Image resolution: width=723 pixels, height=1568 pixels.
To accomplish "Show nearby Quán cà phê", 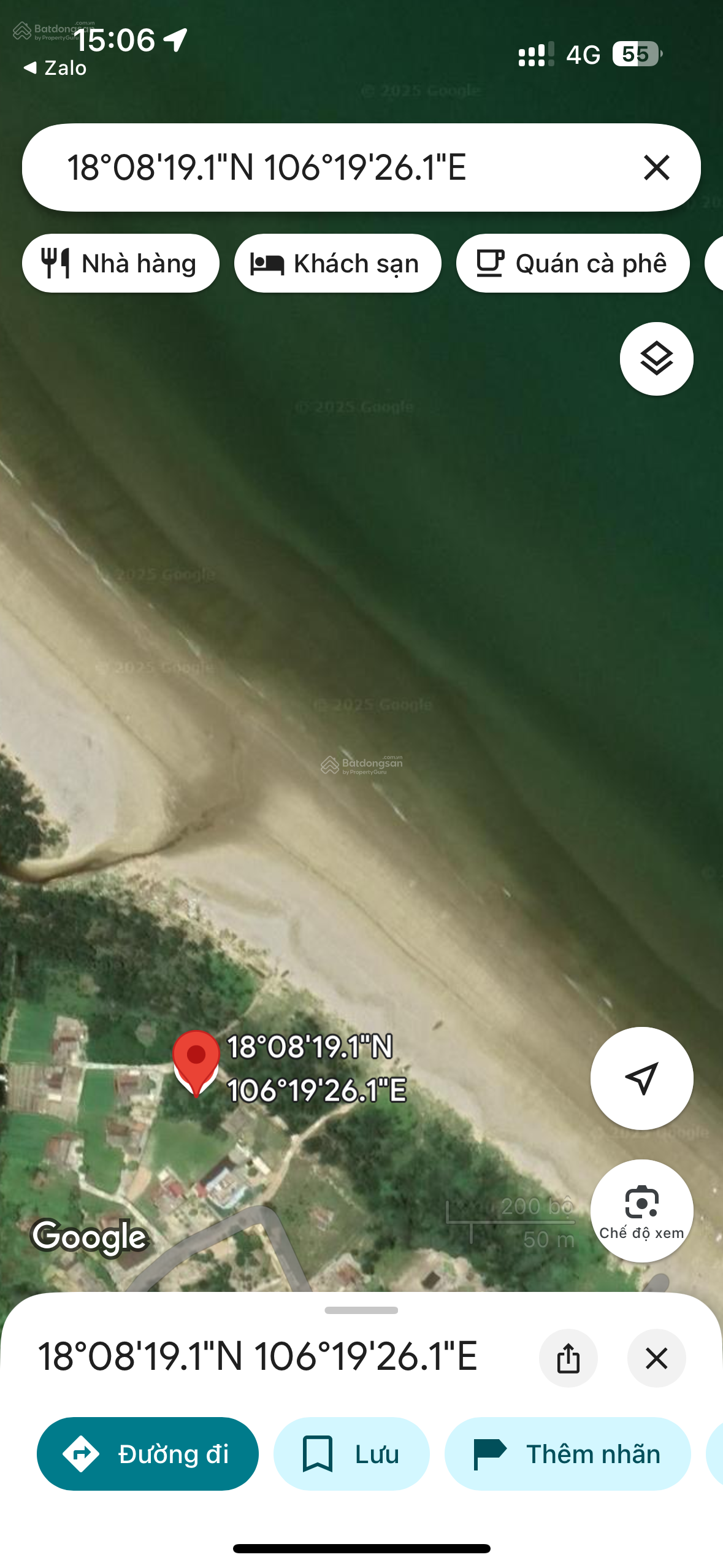I will 572,263.
